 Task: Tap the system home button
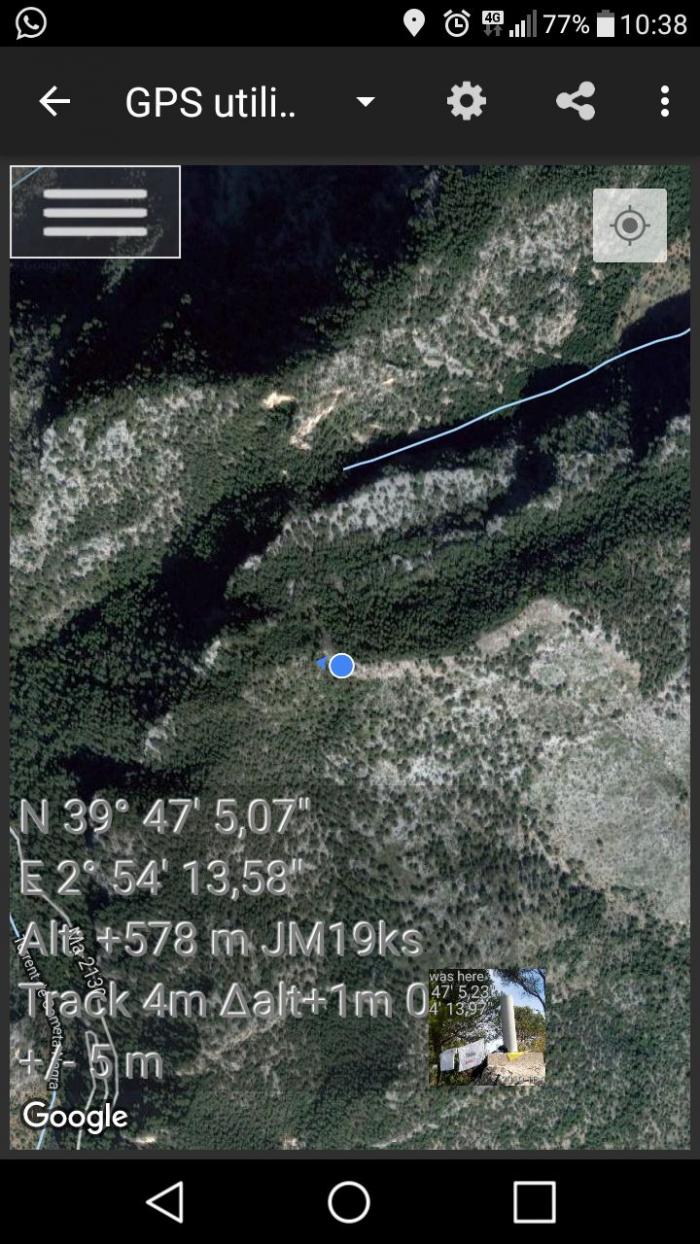click(349, 1201)
